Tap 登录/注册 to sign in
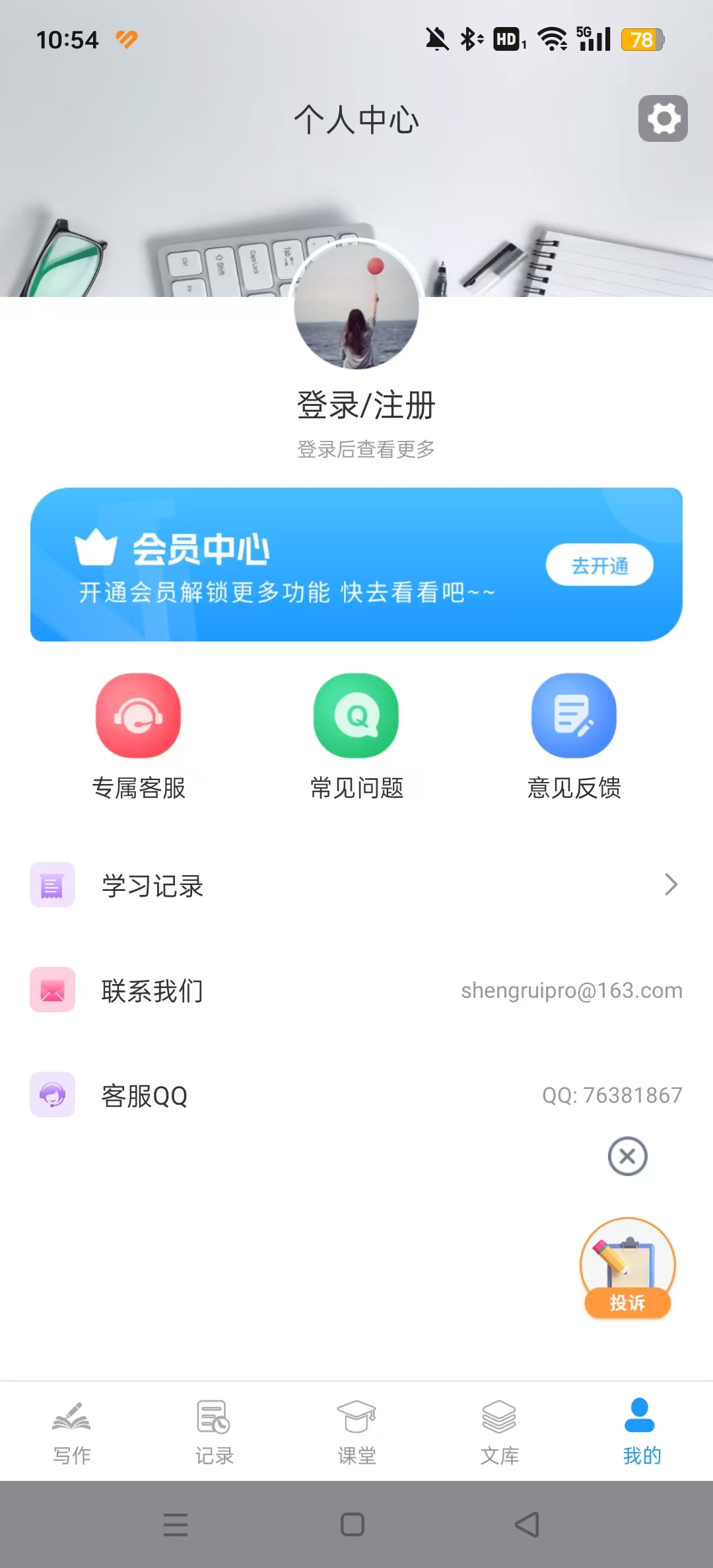This screenshot has width=713, height=1568. pyautogui.click(x=366, y=405)
